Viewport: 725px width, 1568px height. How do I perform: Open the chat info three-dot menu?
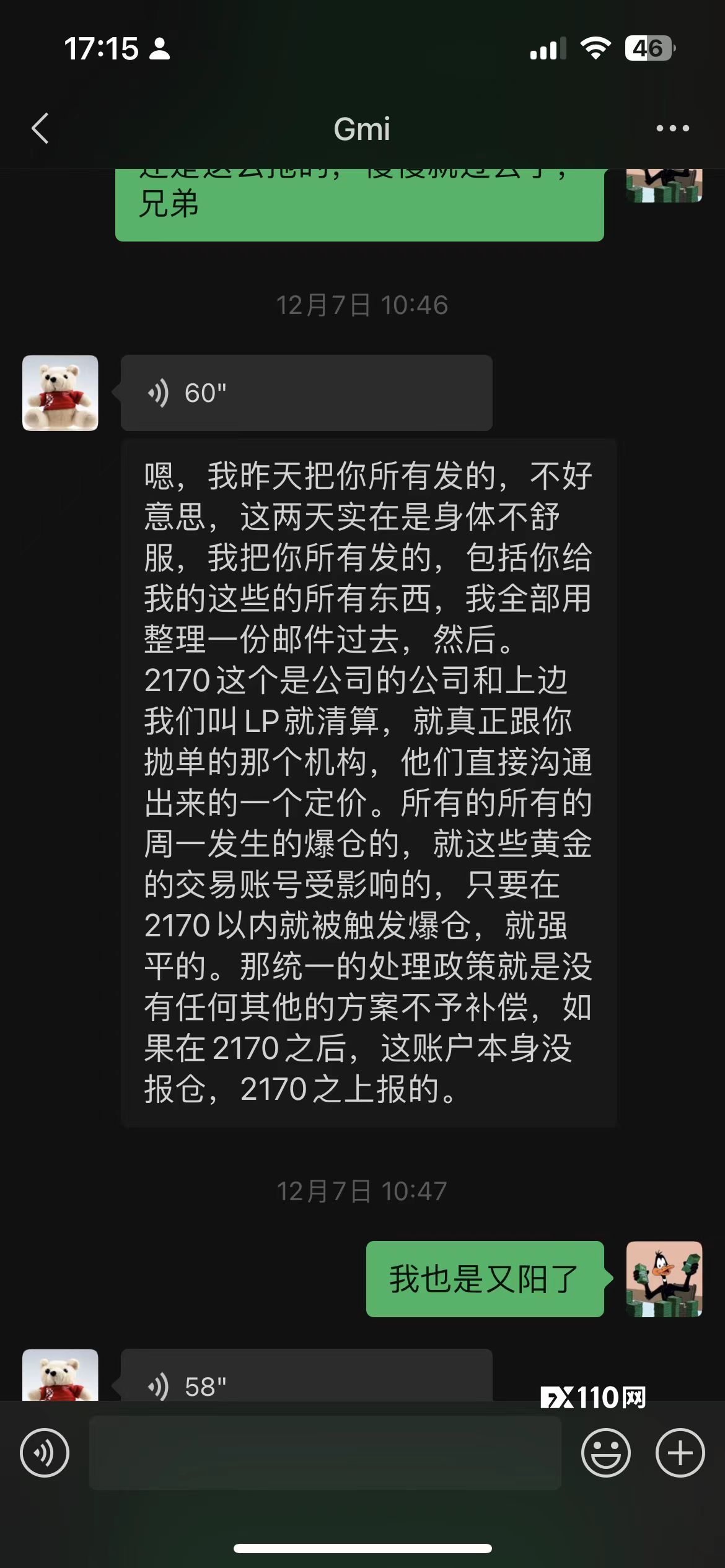pyautogui.click(x=672, y=129)
